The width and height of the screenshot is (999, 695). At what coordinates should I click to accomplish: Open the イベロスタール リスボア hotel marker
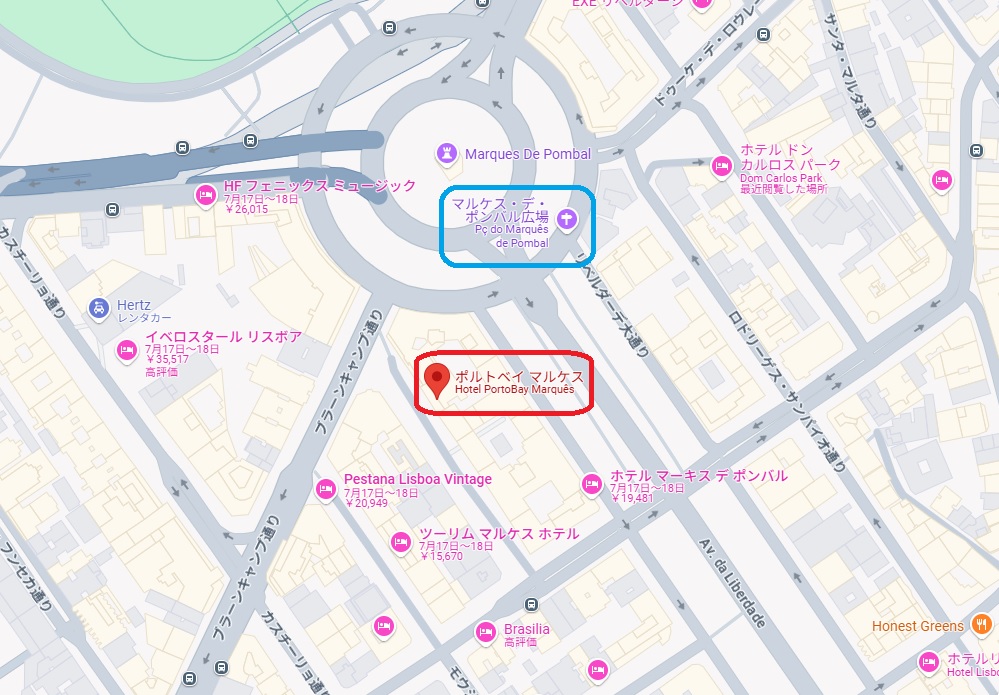126,349
